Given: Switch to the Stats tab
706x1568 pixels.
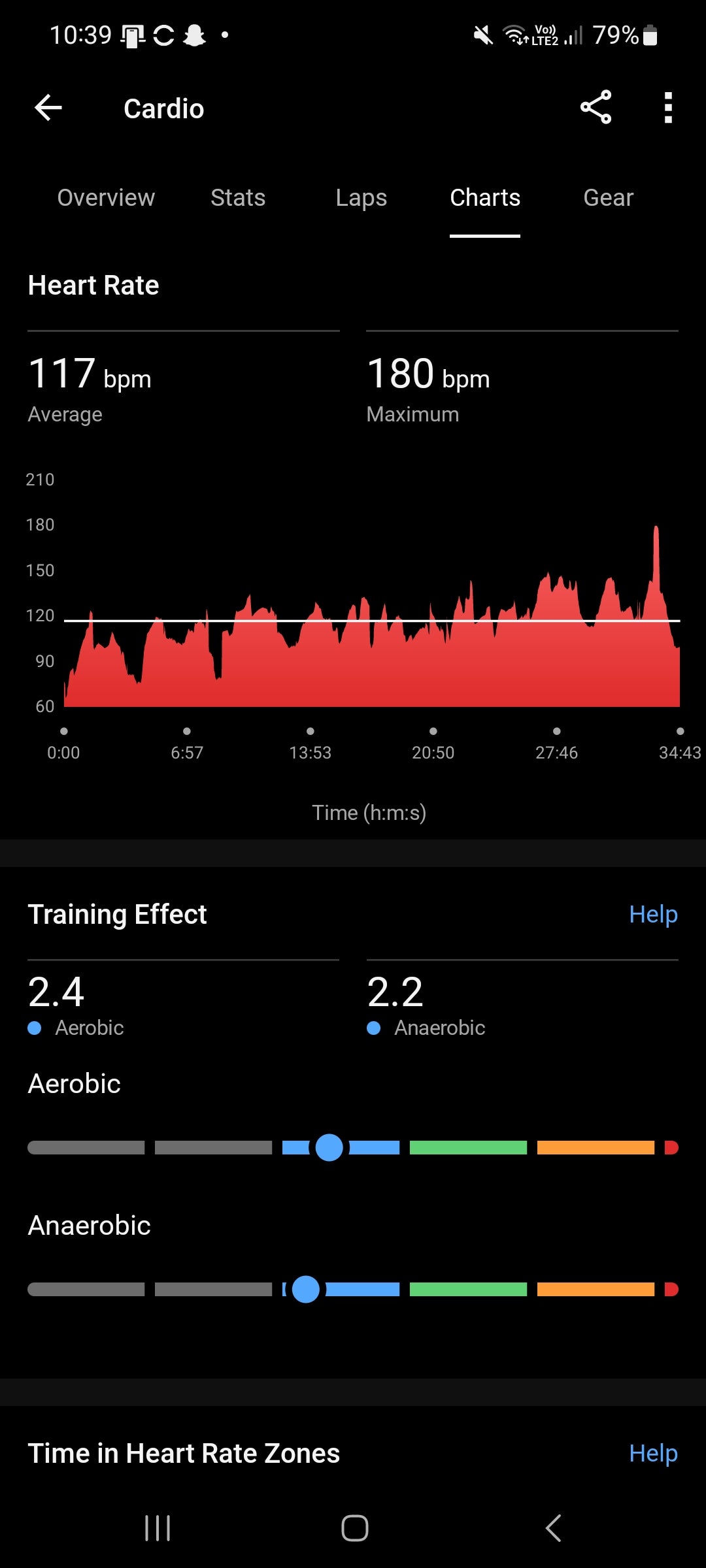Looking at the screenshot, I should [238, 197].
